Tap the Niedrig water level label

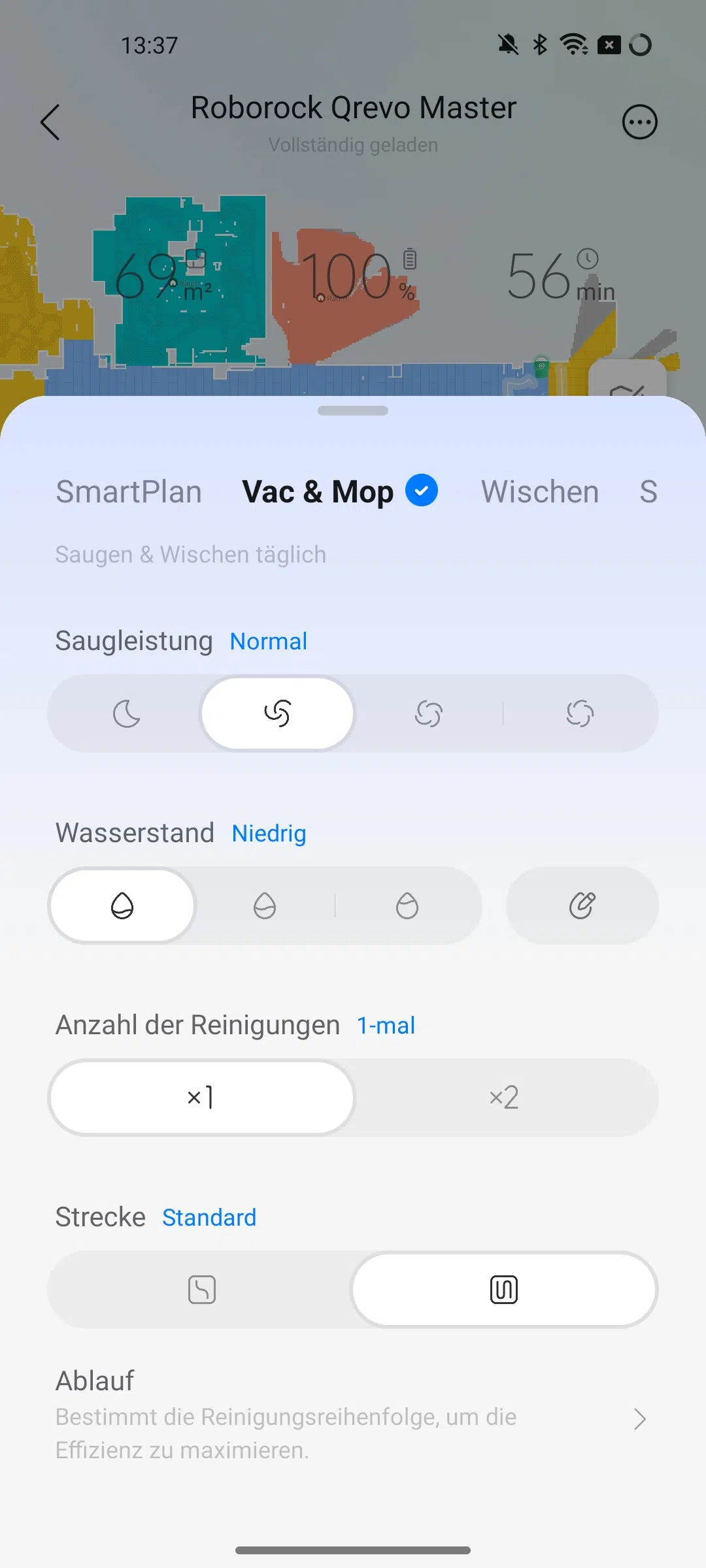[269, 833]
